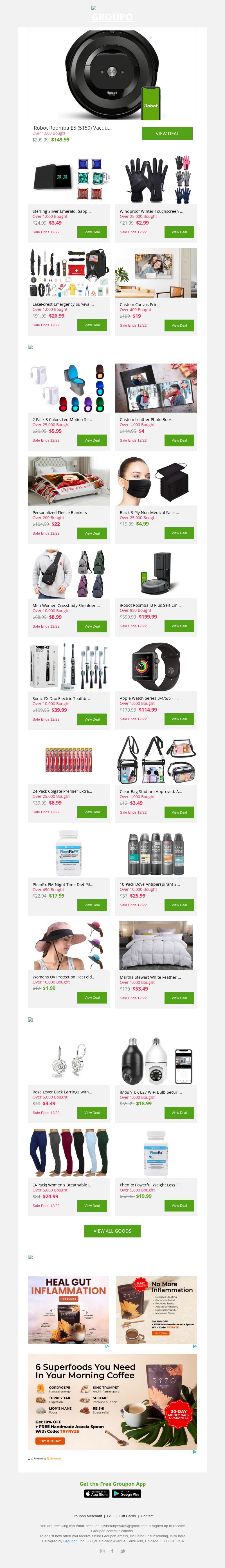Download the app from the App Store badge
This screenshot has height=1568, width=225.
click(97, 1494)
